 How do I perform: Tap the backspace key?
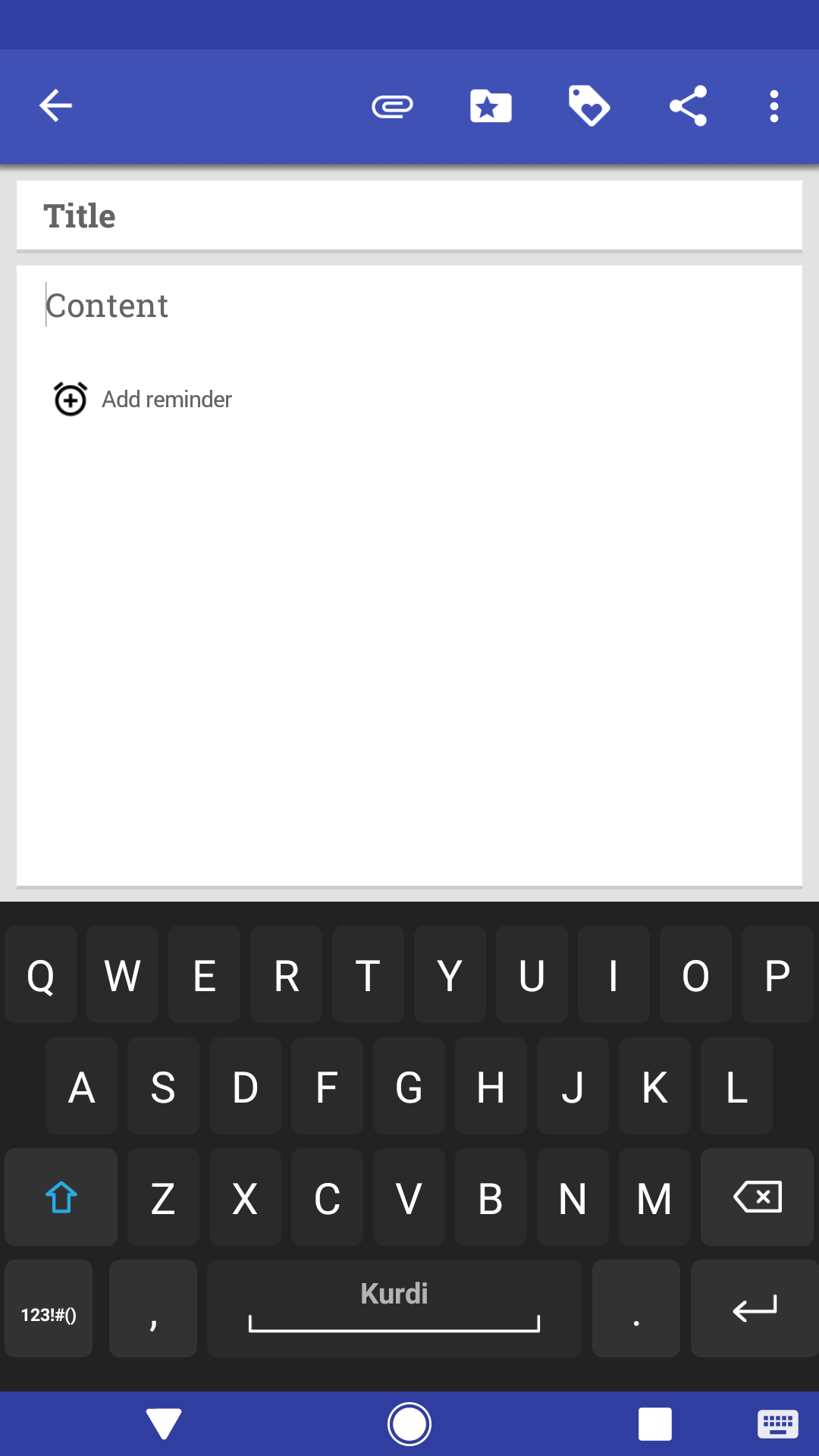757,1197
